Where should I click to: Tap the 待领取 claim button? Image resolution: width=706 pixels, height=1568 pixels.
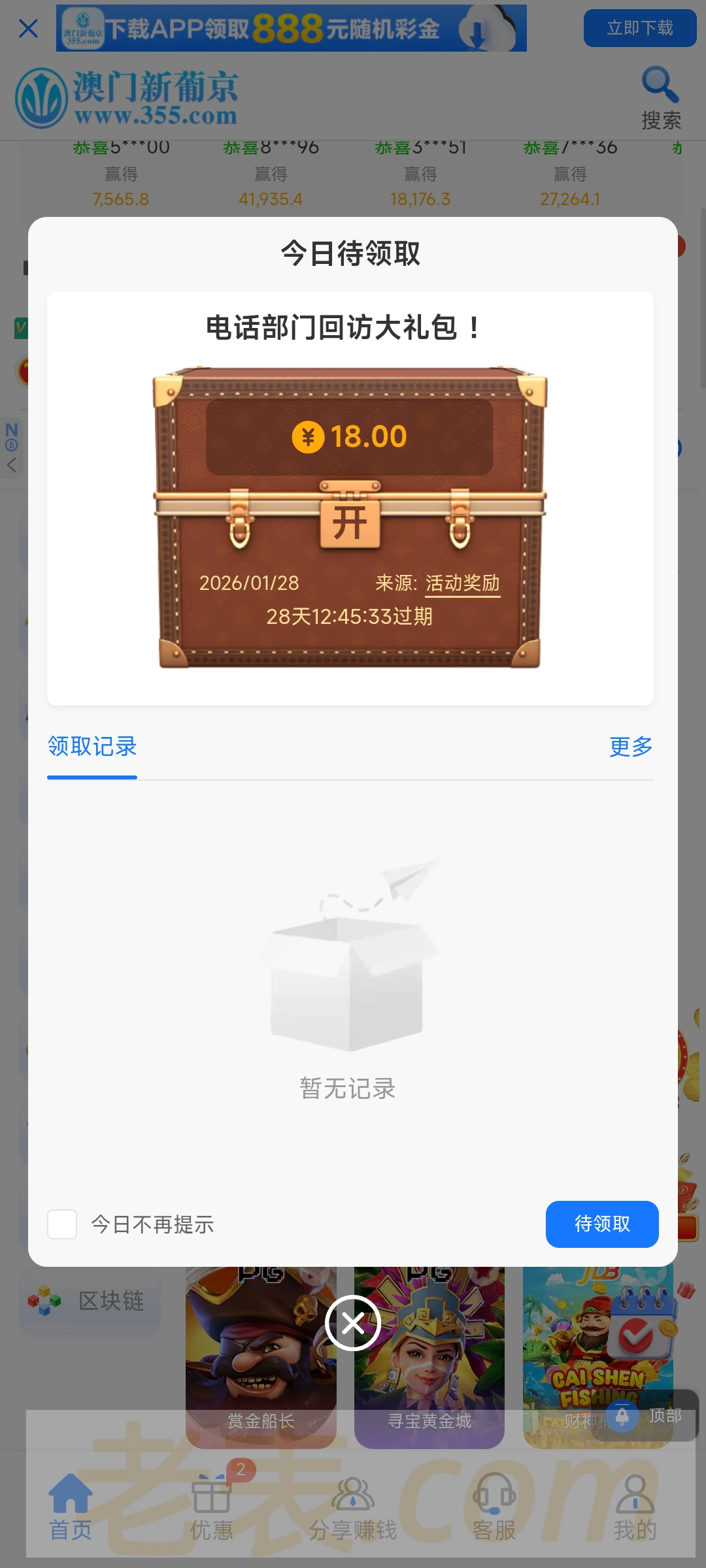[601, 1224]
